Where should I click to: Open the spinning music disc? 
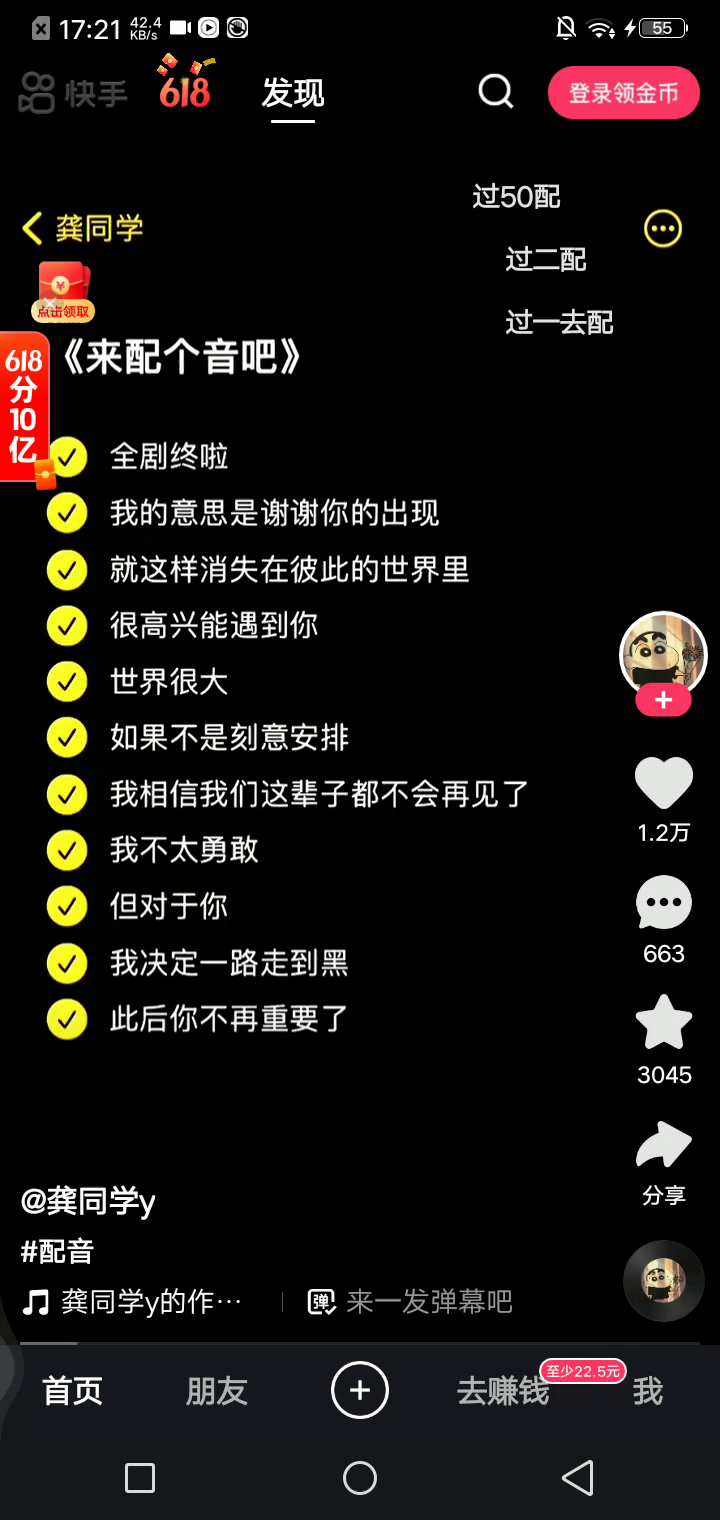pyautogui.click(x=663, y=1281)
